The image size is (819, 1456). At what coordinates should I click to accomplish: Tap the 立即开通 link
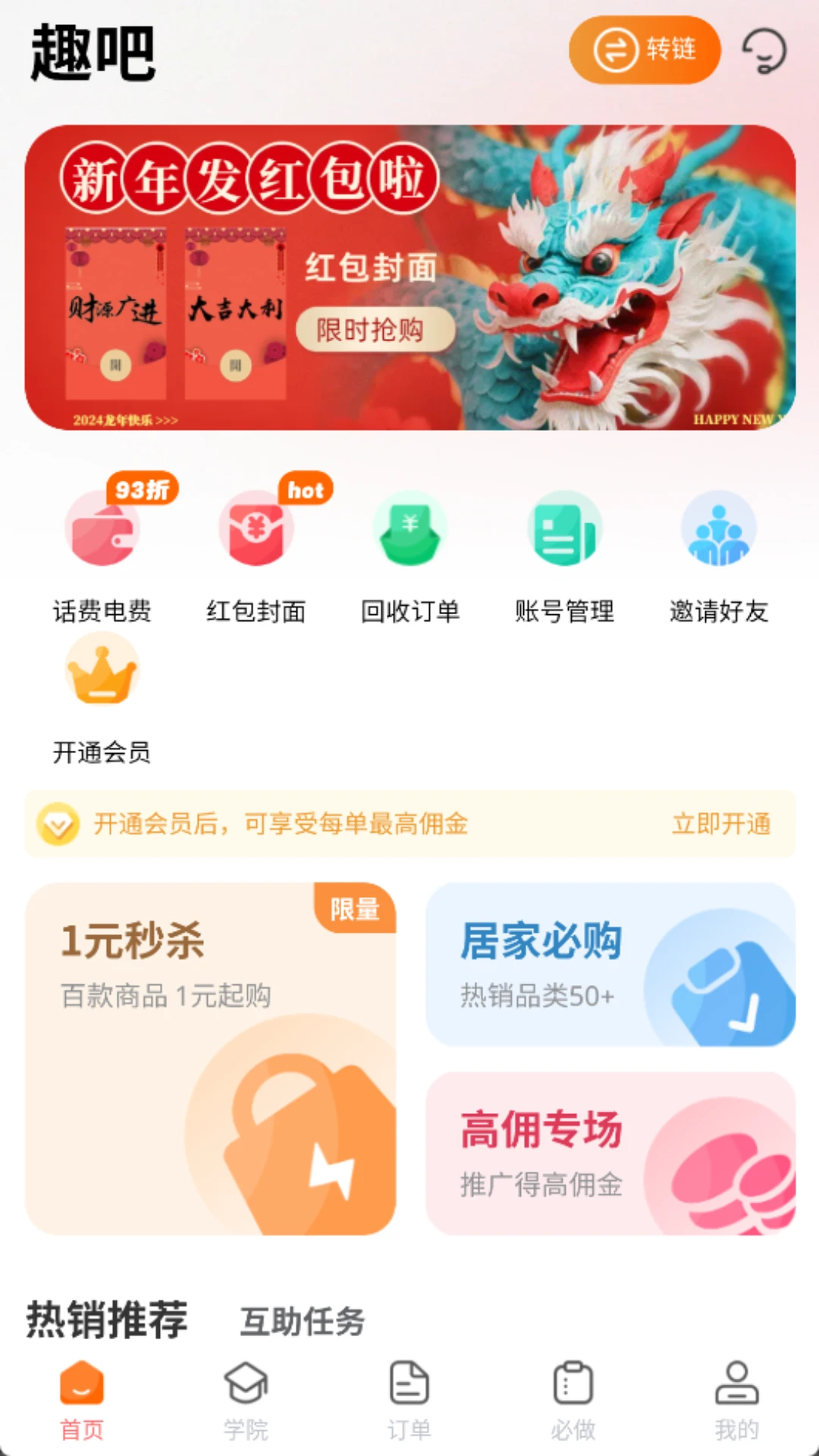(x=720, y=824)
